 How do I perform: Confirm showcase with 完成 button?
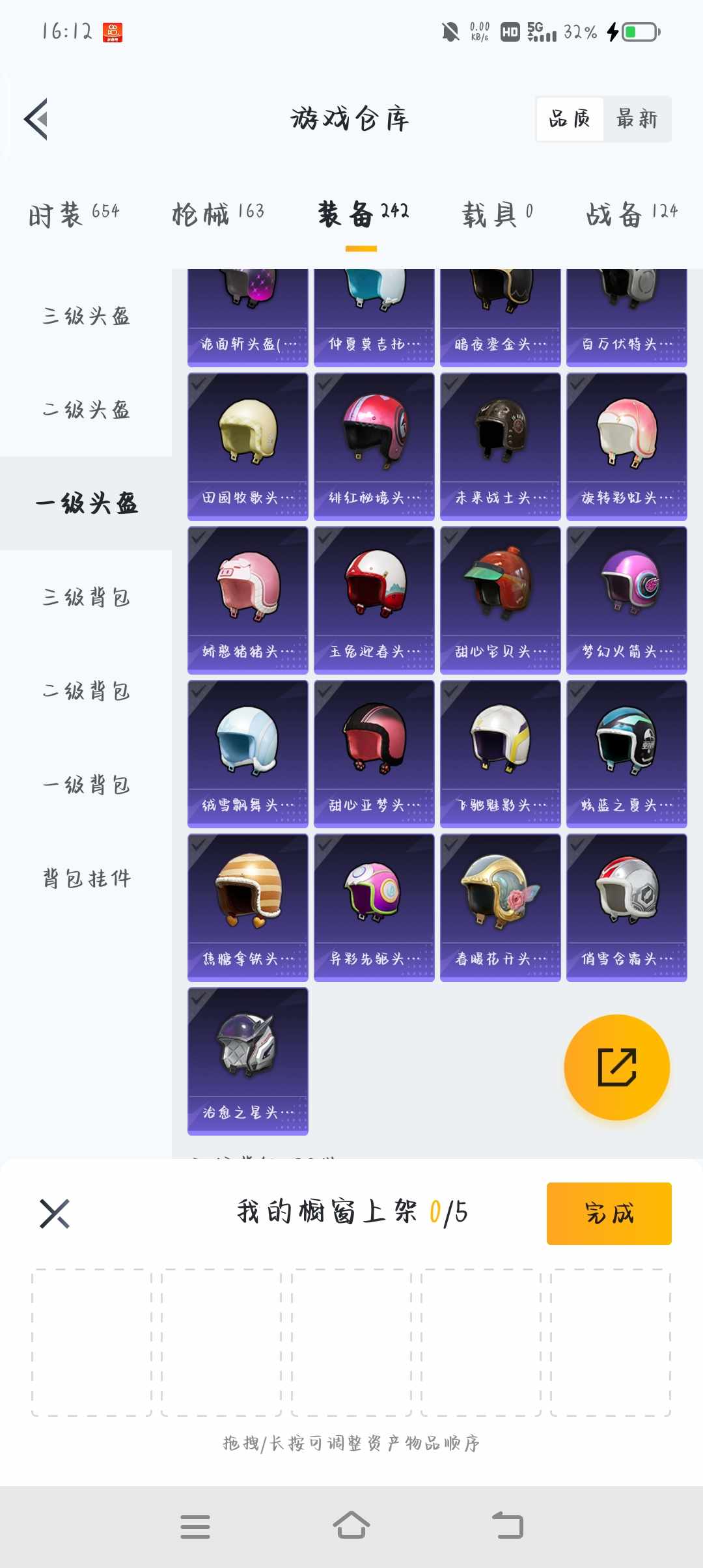click(609, 1214)
